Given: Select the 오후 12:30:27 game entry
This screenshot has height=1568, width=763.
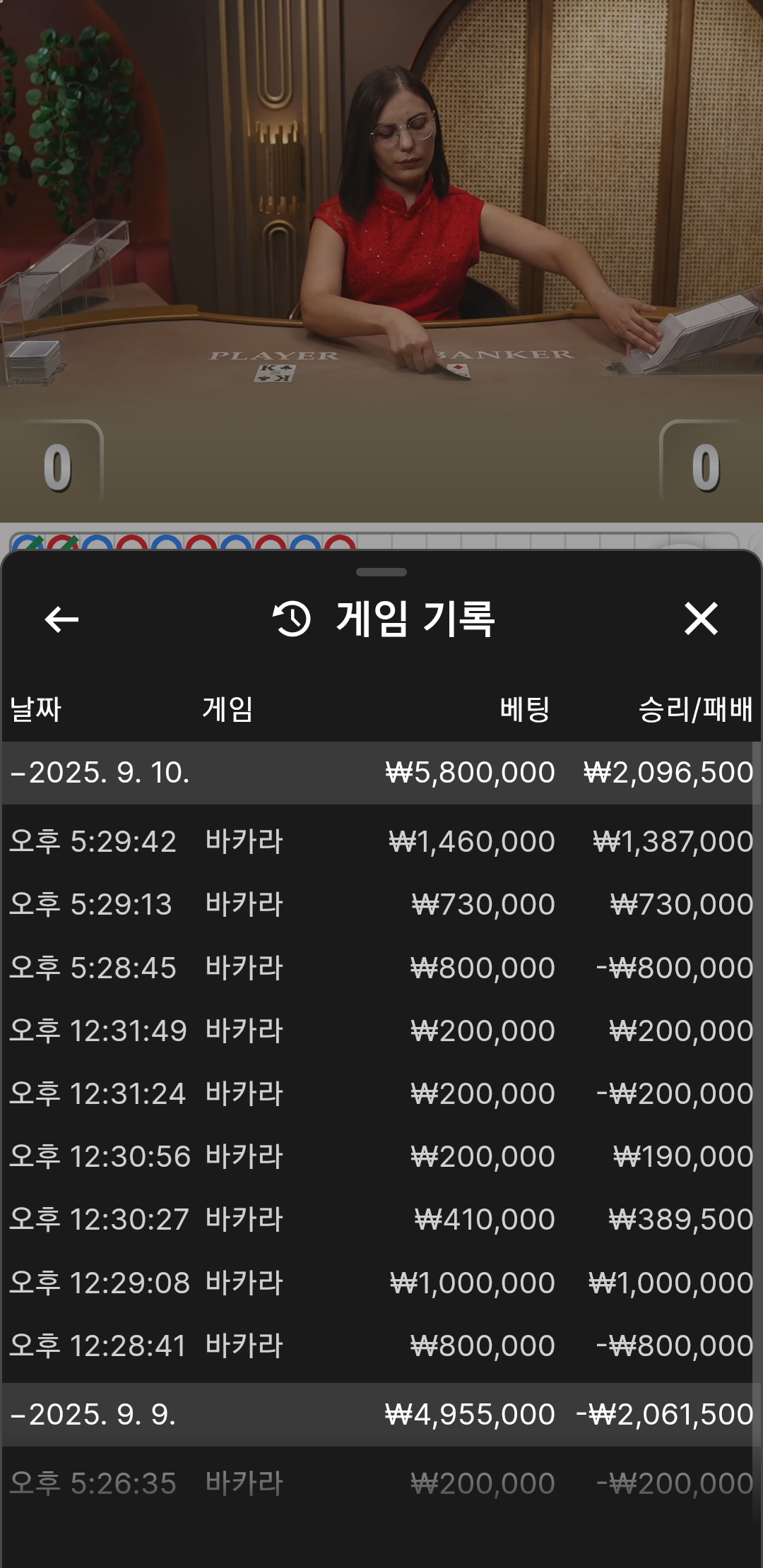Looking at the screenshot, I should pos(381,1220).
